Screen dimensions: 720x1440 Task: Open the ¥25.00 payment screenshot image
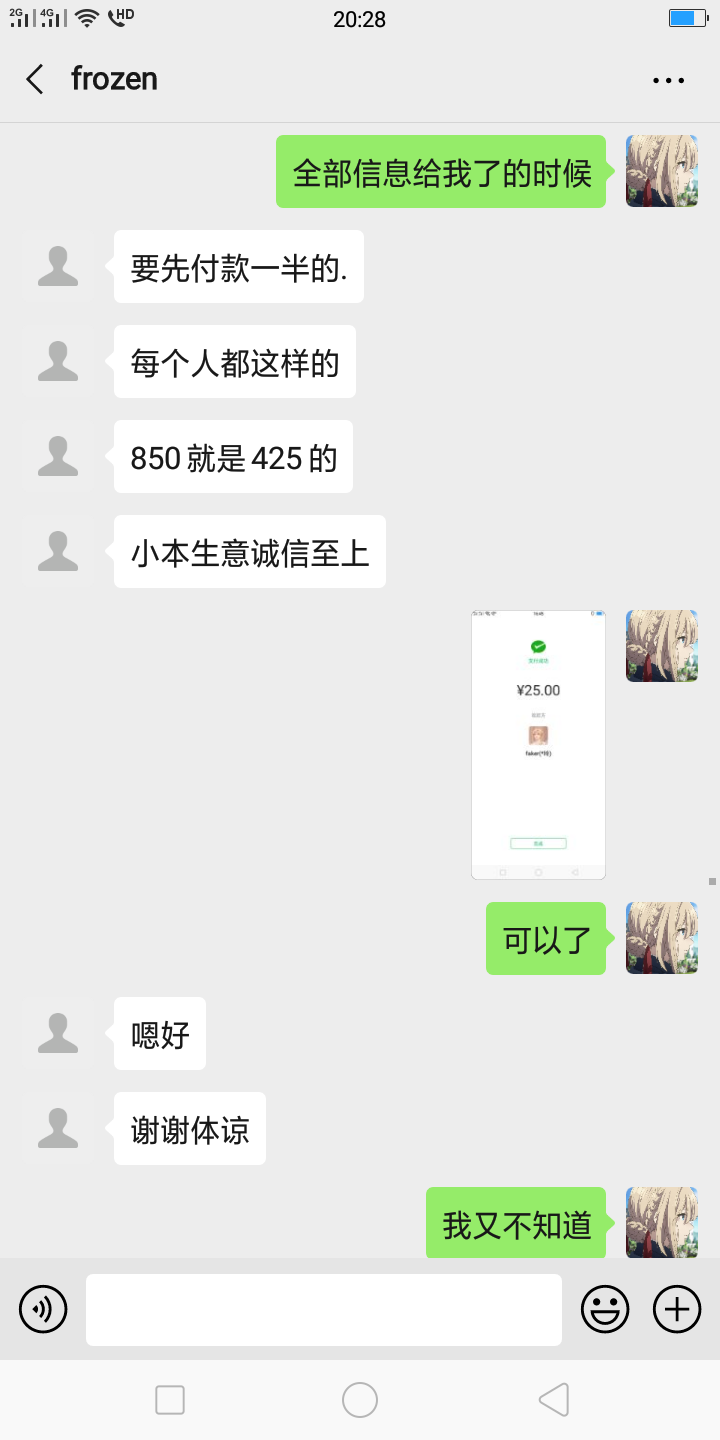pyautogui.click(x=538, y=745)
